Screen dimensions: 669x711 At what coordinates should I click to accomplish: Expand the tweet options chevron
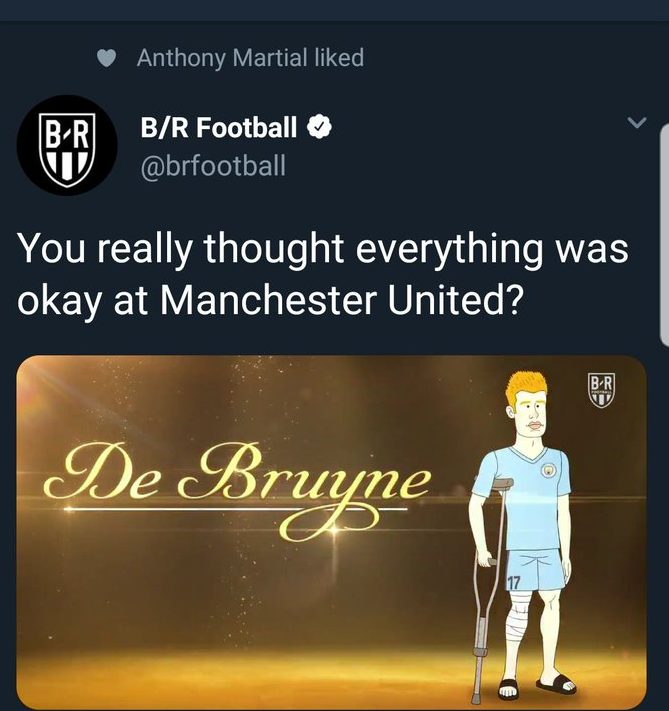click(637, 124)
